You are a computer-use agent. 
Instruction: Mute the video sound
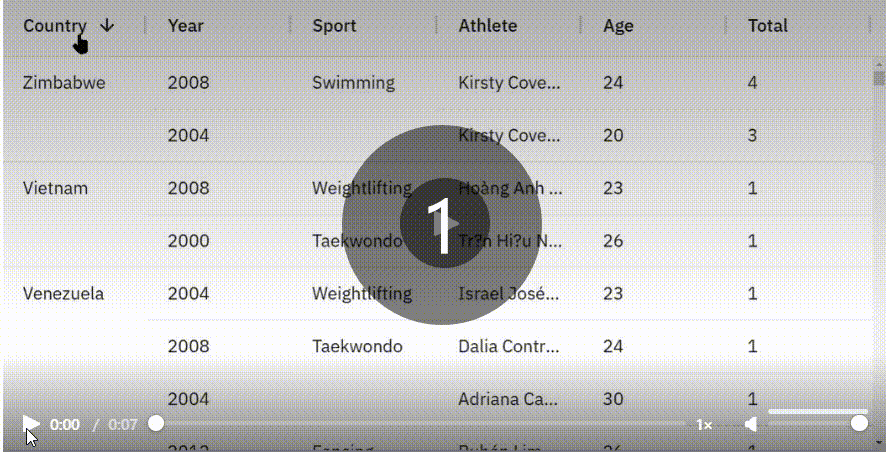[751, 425]
